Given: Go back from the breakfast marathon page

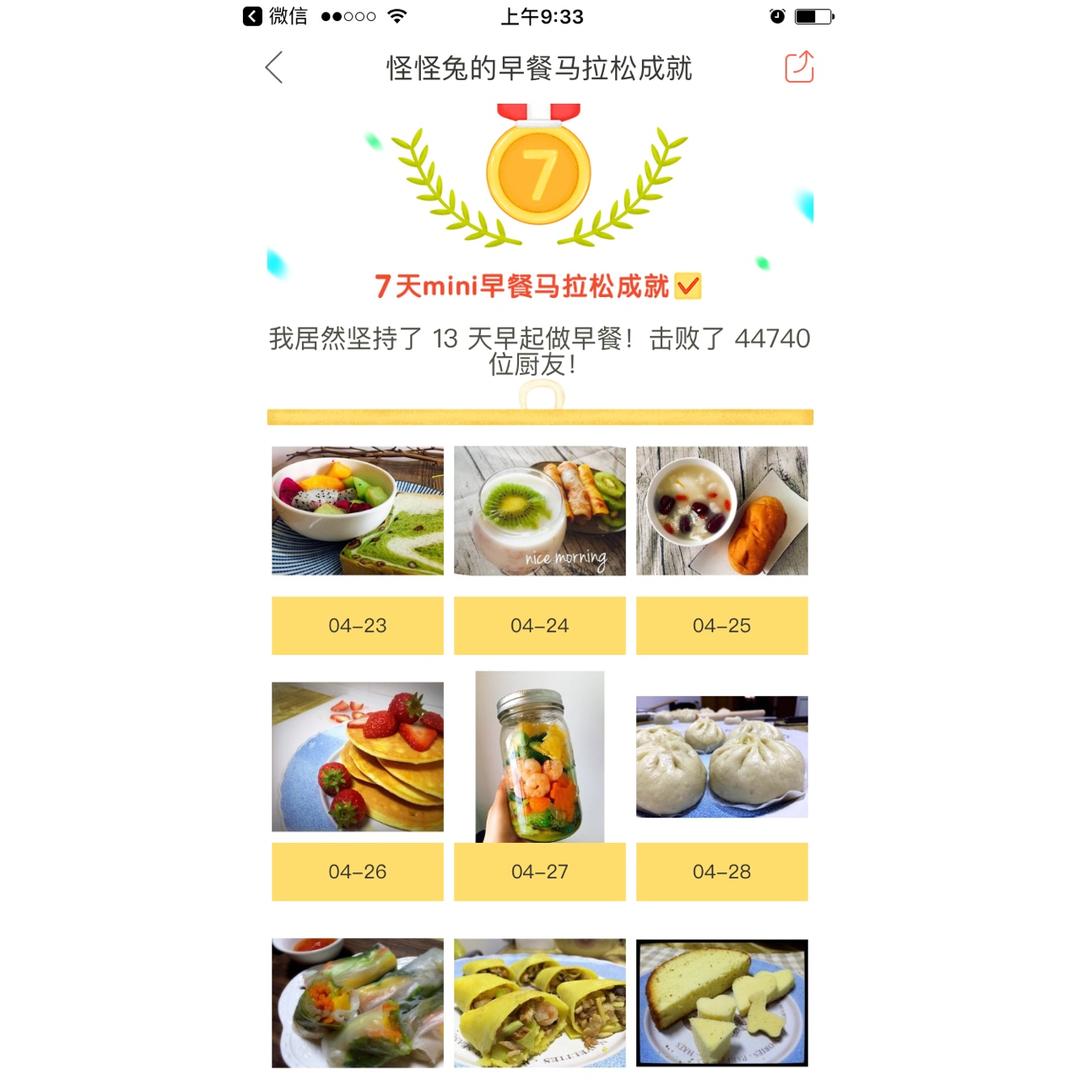Looking at the screenshot, I should [x=274, y=68].
